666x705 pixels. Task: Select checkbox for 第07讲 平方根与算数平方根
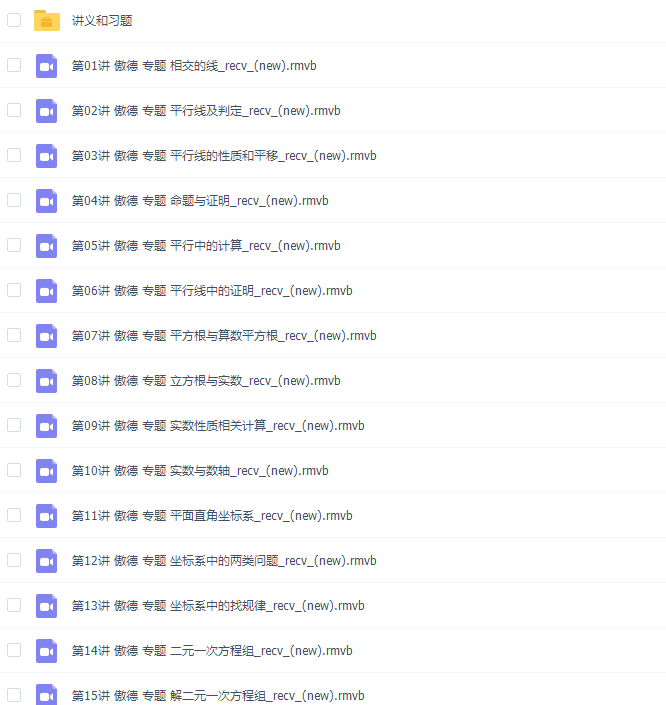pyautogui.click(x=14, y=335)
